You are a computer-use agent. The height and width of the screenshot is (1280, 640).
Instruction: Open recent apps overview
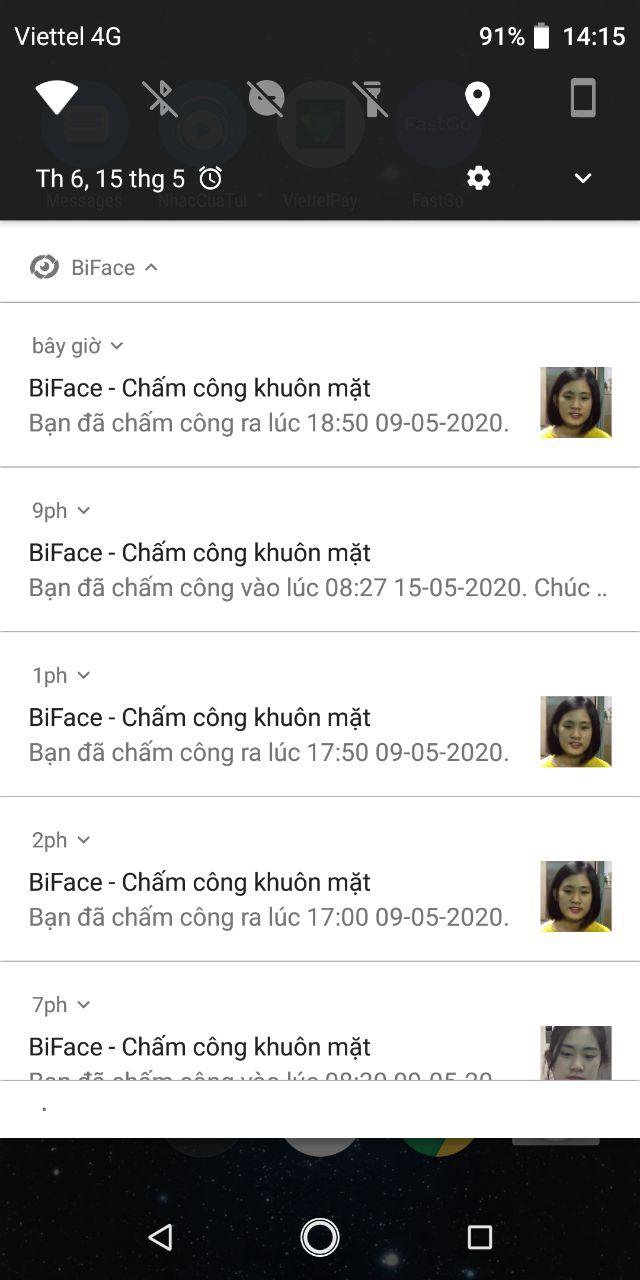click(480, 1237)
